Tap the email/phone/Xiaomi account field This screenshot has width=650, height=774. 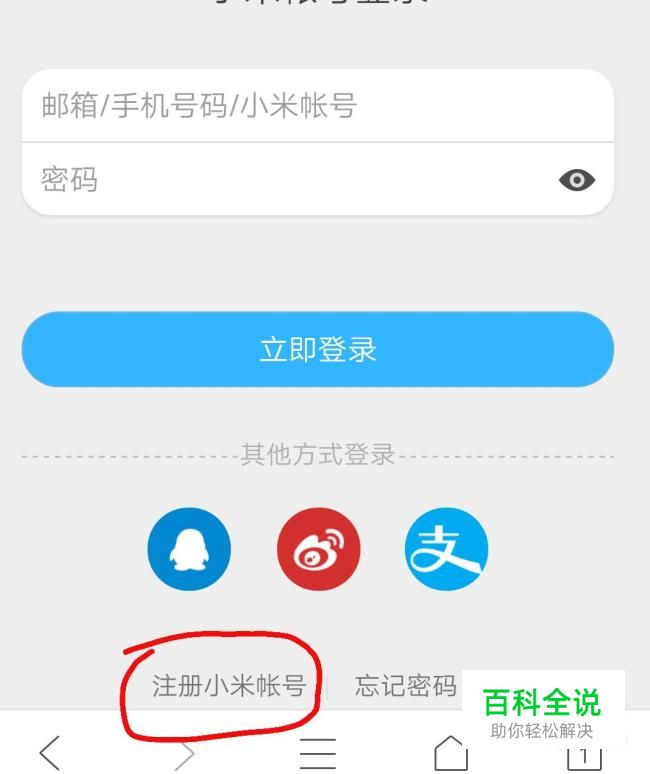pyautogui.click(x=318, y=106)
